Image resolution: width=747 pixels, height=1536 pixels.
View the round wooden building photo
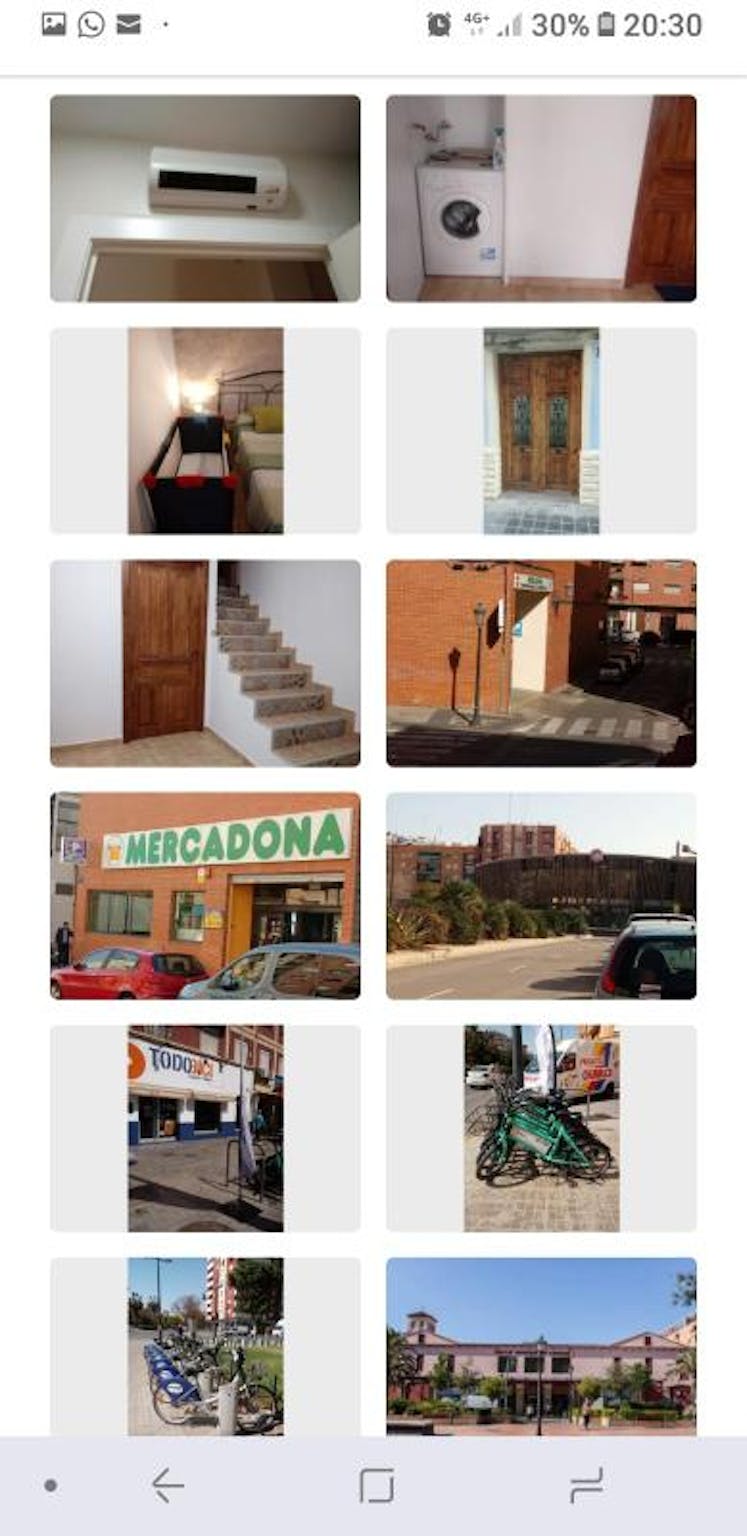pos(541,896)
